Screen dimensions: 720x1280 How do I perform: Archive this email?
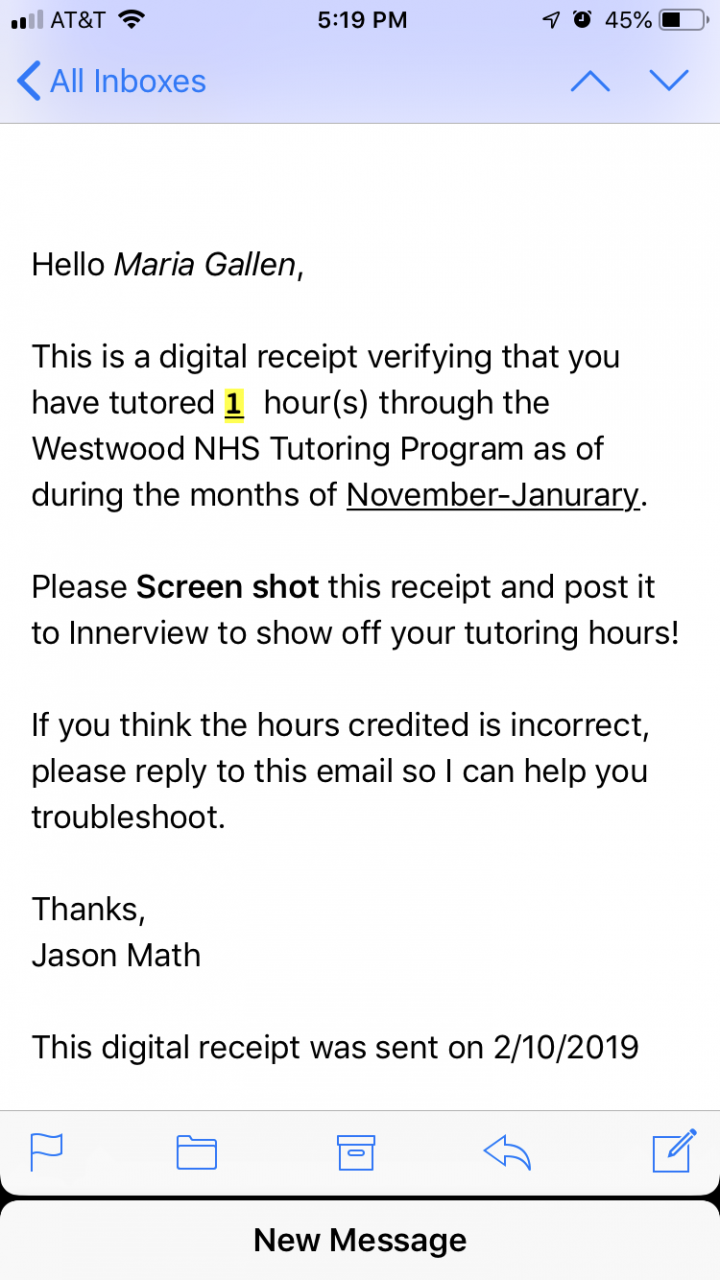356,1152
